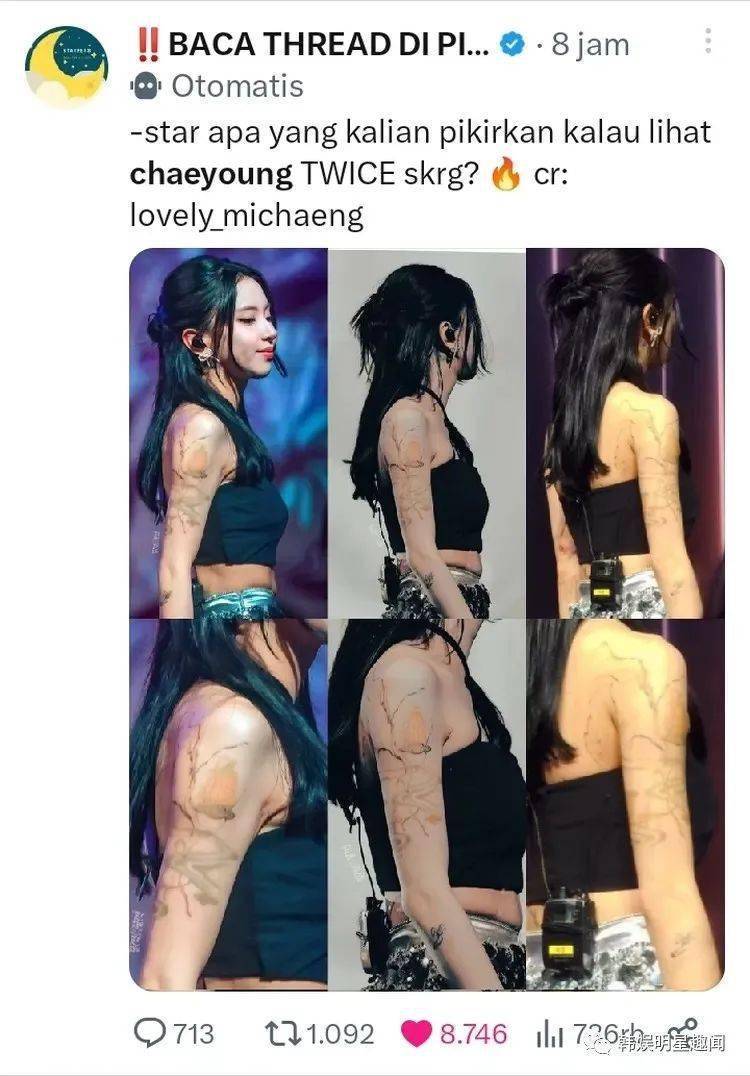Open the post's three-dot overflow menu
Viewport: 750px width, 1076px height.
click(x=708, y=41)
